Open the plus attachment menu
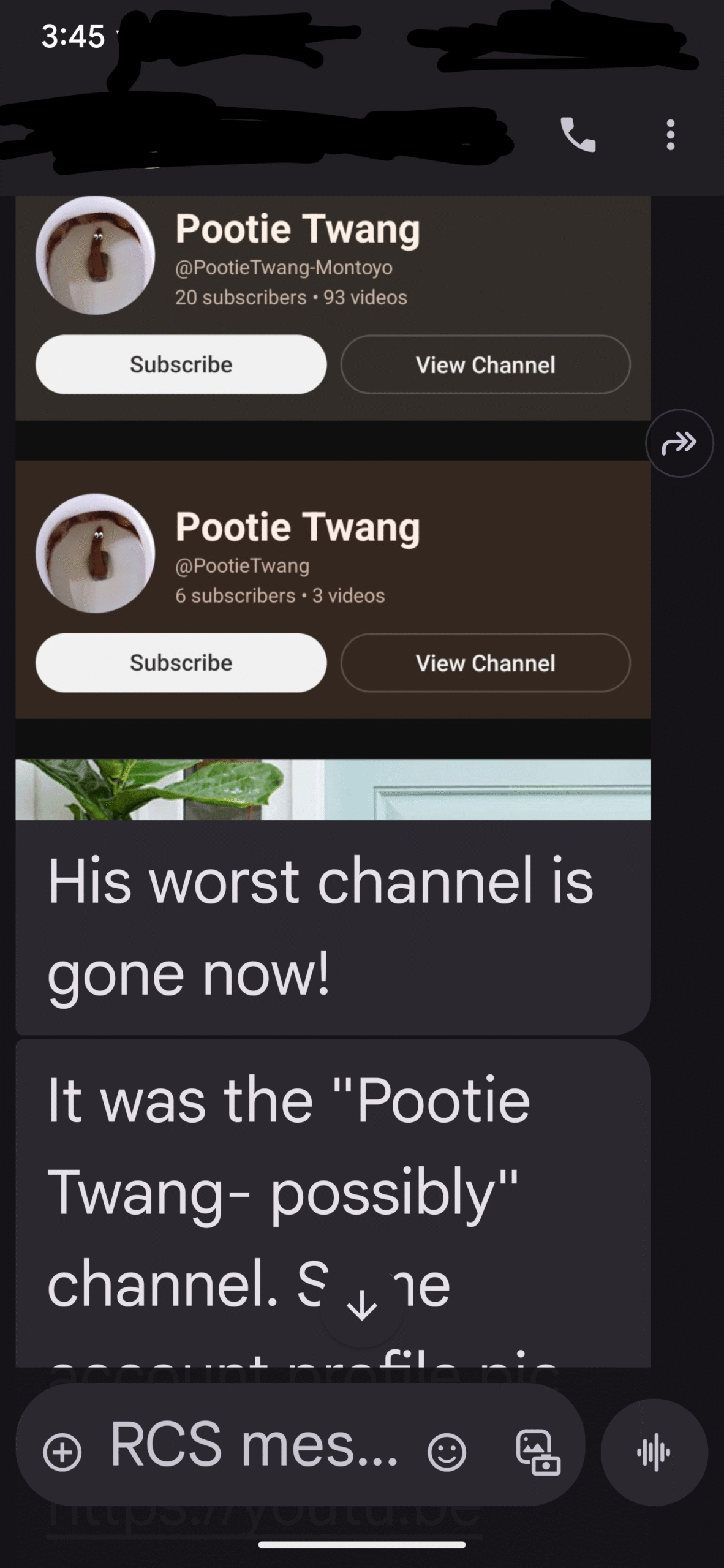724x1568 pixels. click(x=62, y=1452)
